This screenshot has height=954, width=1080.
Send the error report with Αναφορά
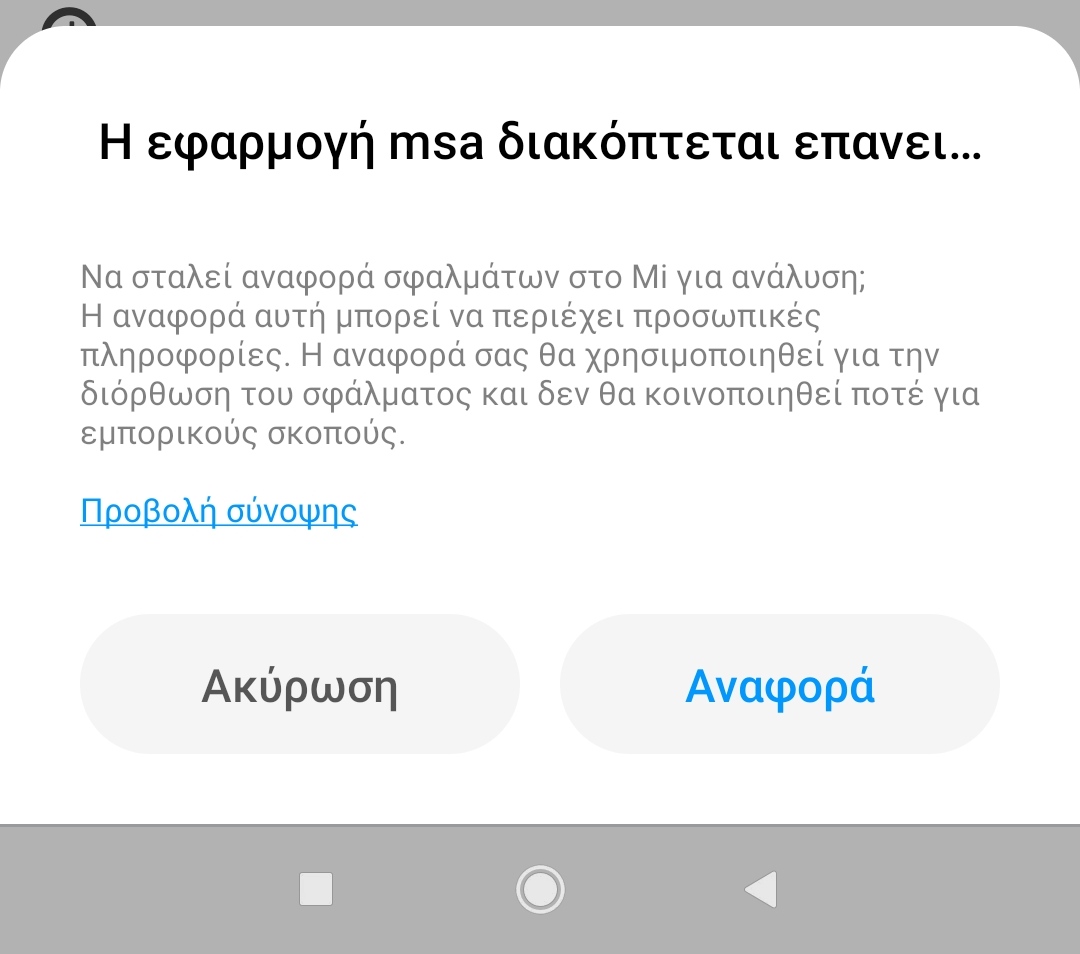coord(780,684)
